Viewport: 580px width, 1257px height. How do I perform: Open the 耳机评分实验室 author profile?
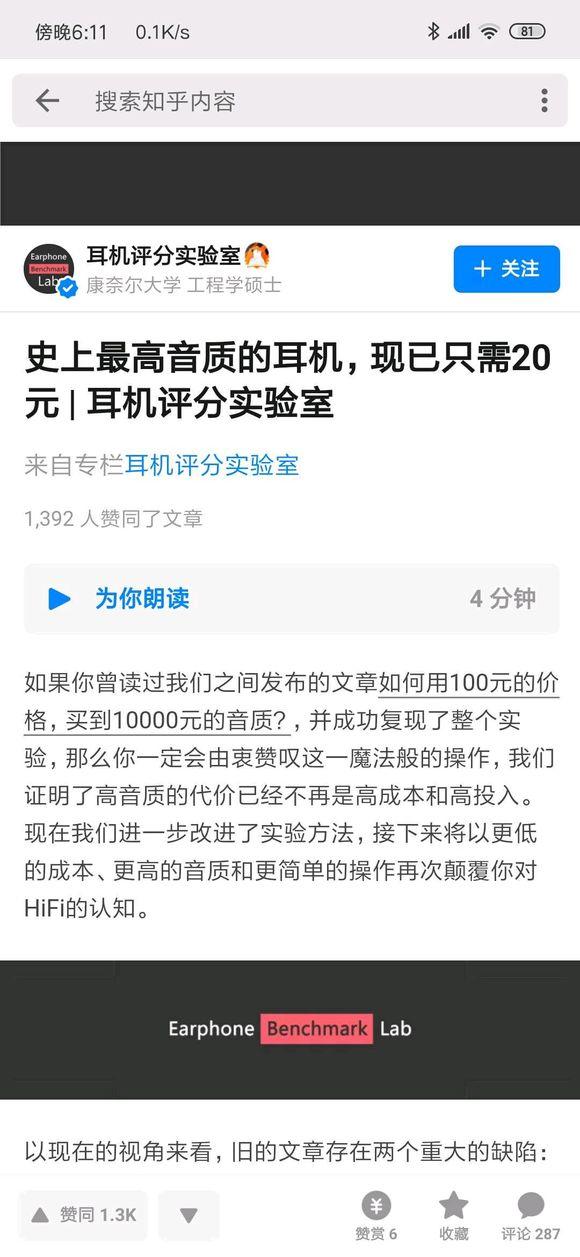(162, 256)
